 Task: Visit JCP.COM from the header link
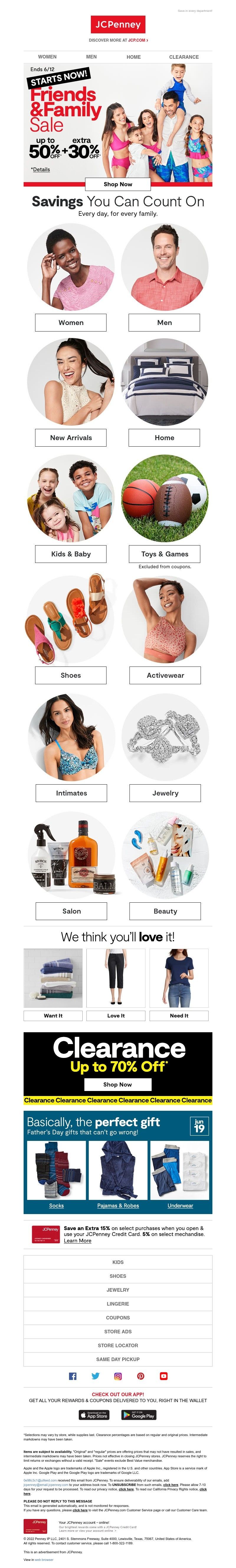[137, 40]
